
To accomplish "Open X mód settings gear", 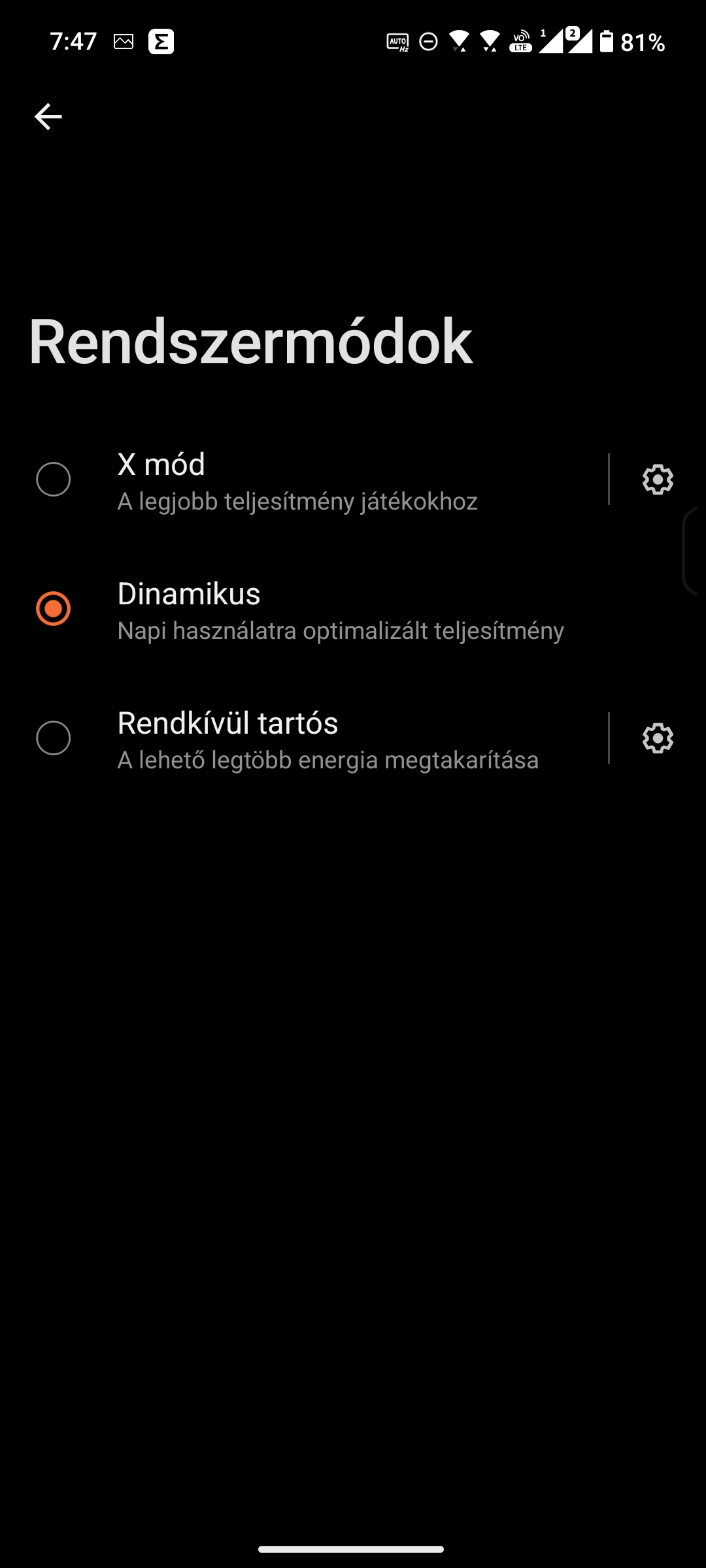I will click(658, 480).
